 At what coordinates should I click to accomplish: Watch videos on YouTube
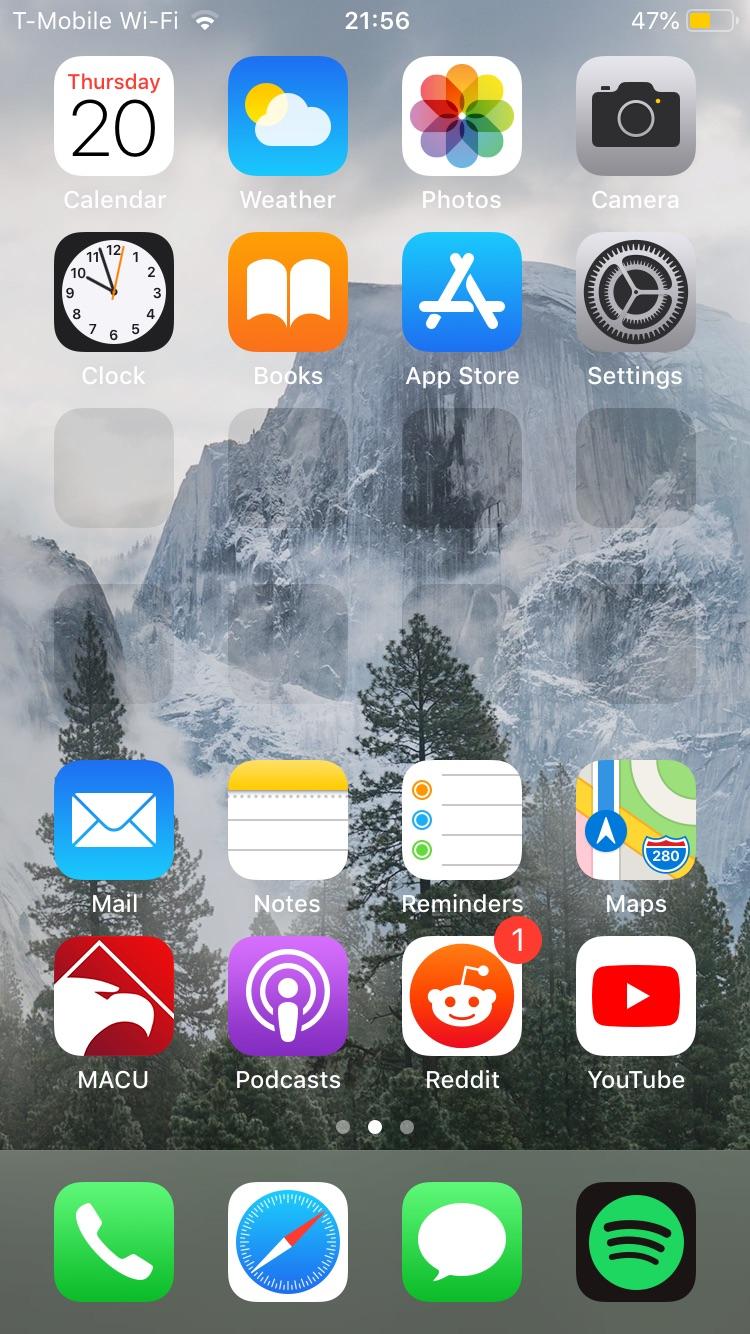(x=635, y=995)
